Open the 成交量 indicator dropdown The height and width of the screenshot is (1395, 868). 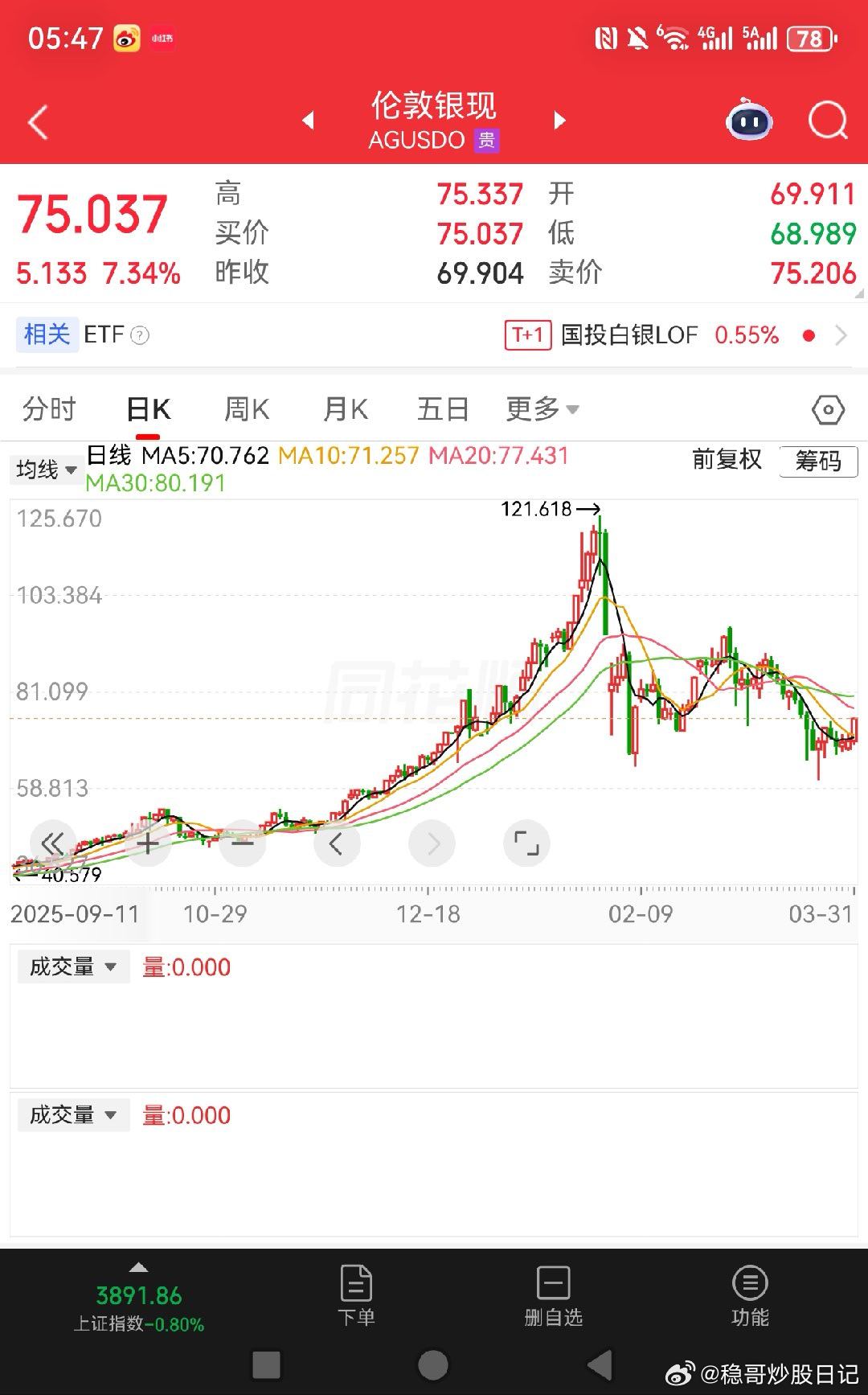pyautogui.click(x=72, y=966)
